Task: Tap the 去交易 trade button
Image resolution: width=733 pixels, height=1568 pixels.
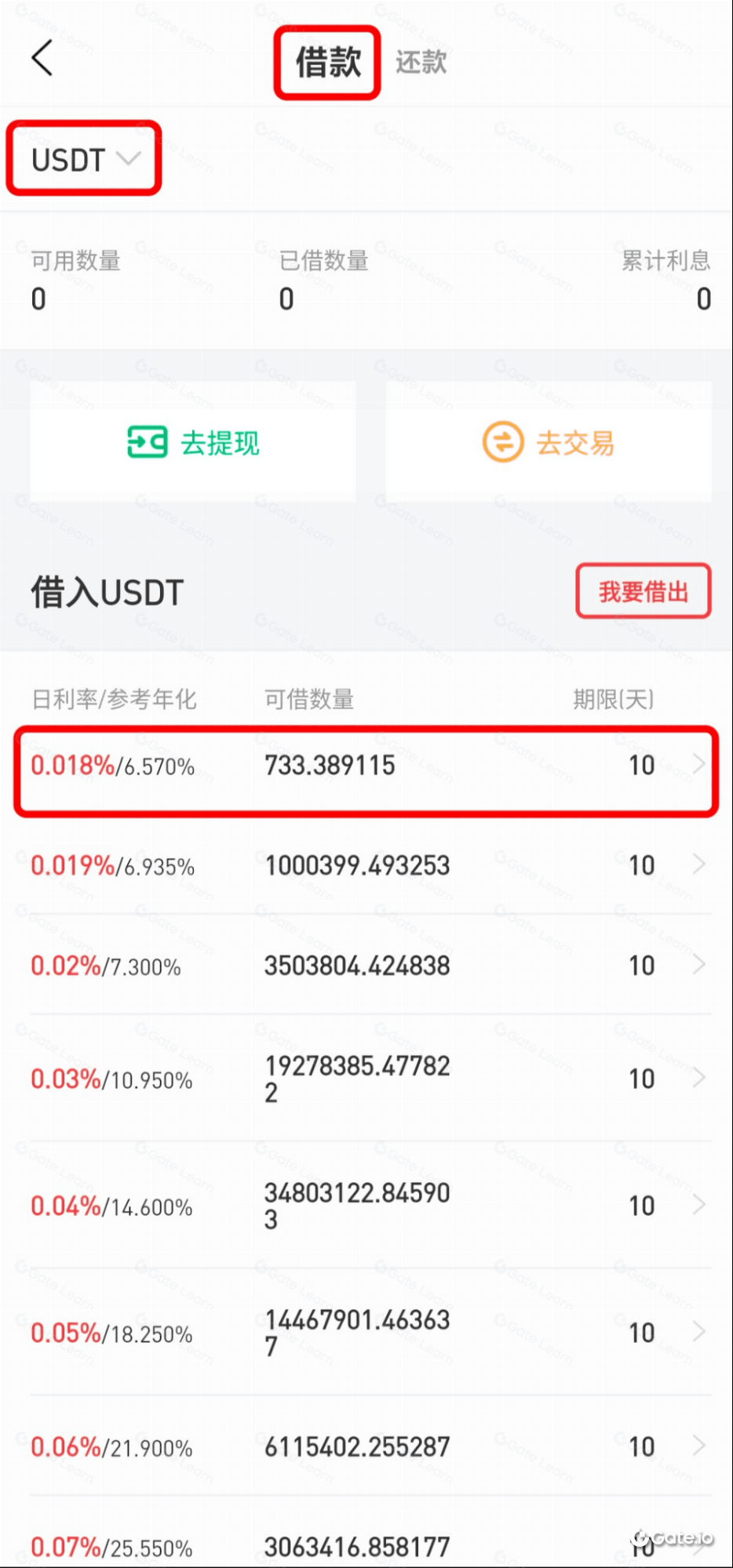Action: [x=549, y=442]
